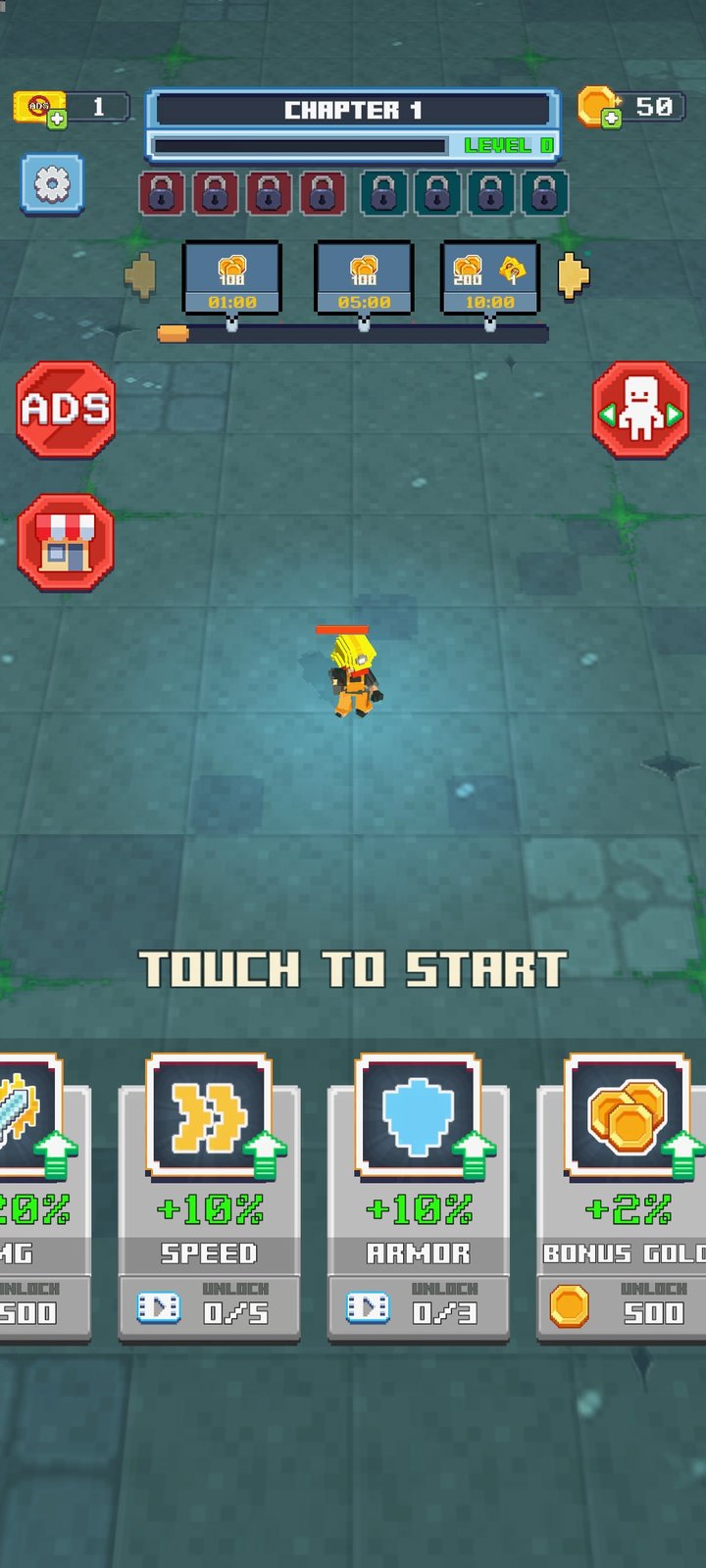Tap the red ADS button
This screenshot has width=706, height=1568.
coord(66,410)
